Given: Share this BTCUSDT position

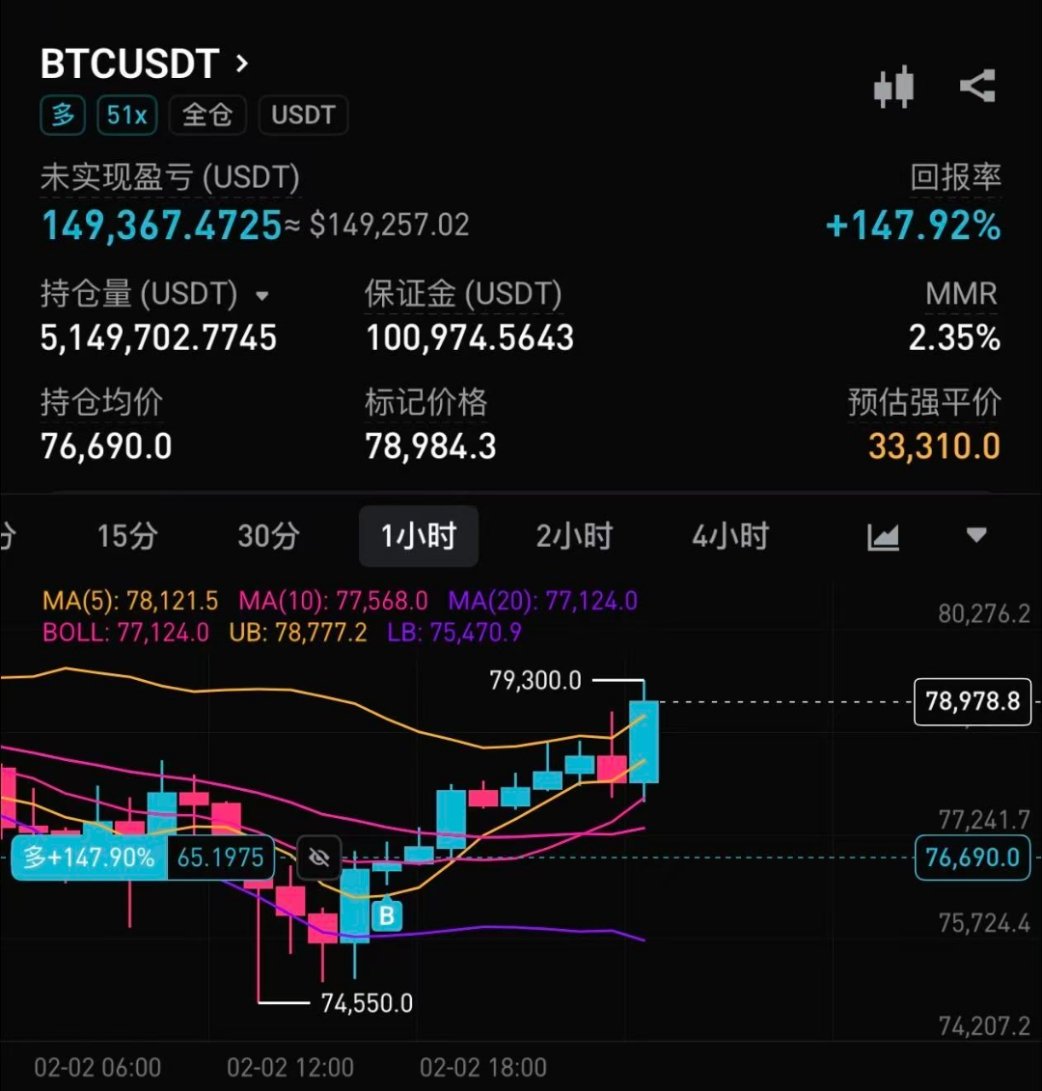Looking at the screenshot, I should point(977,87).
